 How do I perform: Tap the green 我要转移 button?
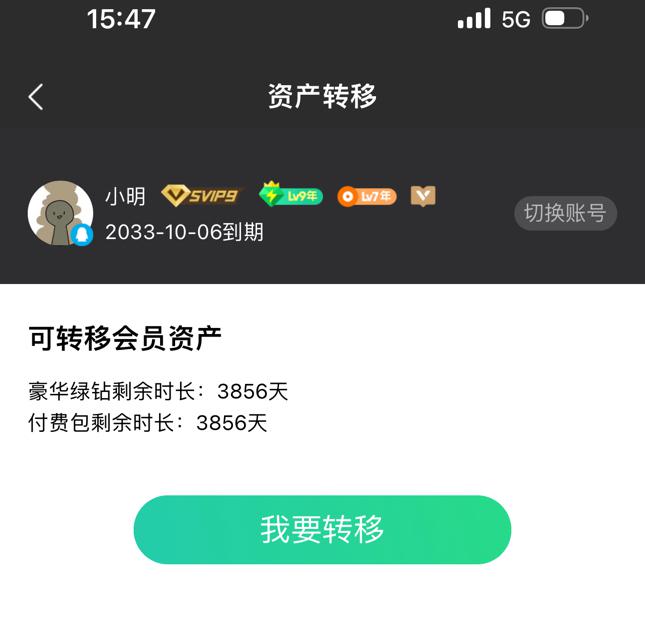(x=322, y=529)
